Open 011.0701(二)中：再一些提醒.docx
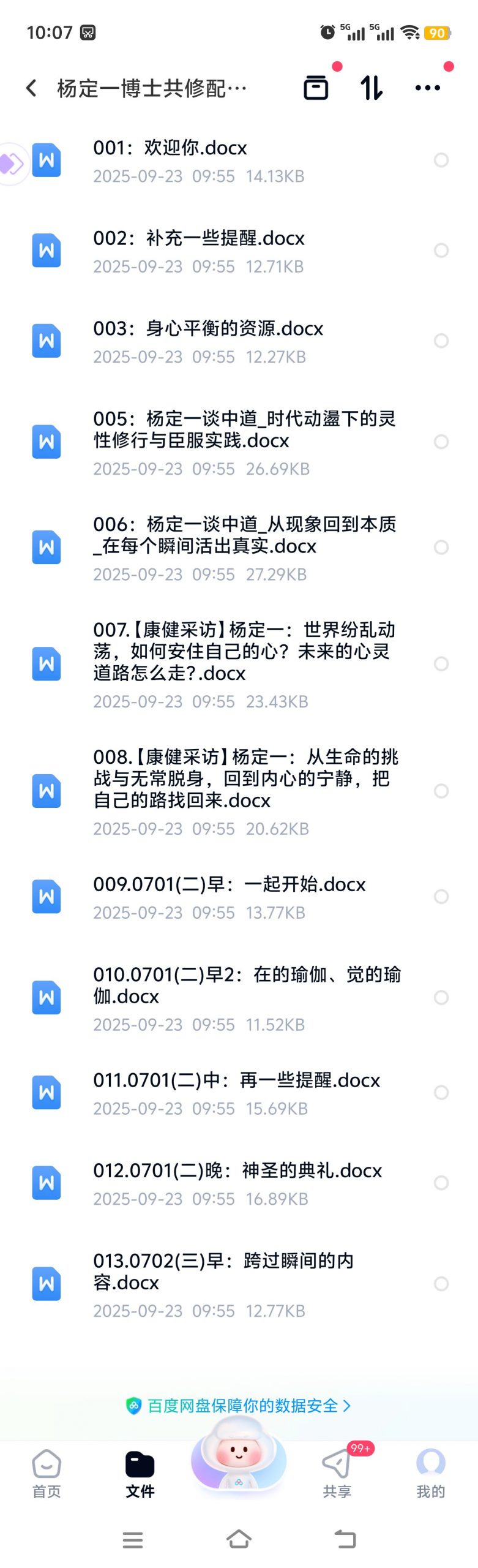This screenshot has width=478, height=1568. (x=236, y=1093)
